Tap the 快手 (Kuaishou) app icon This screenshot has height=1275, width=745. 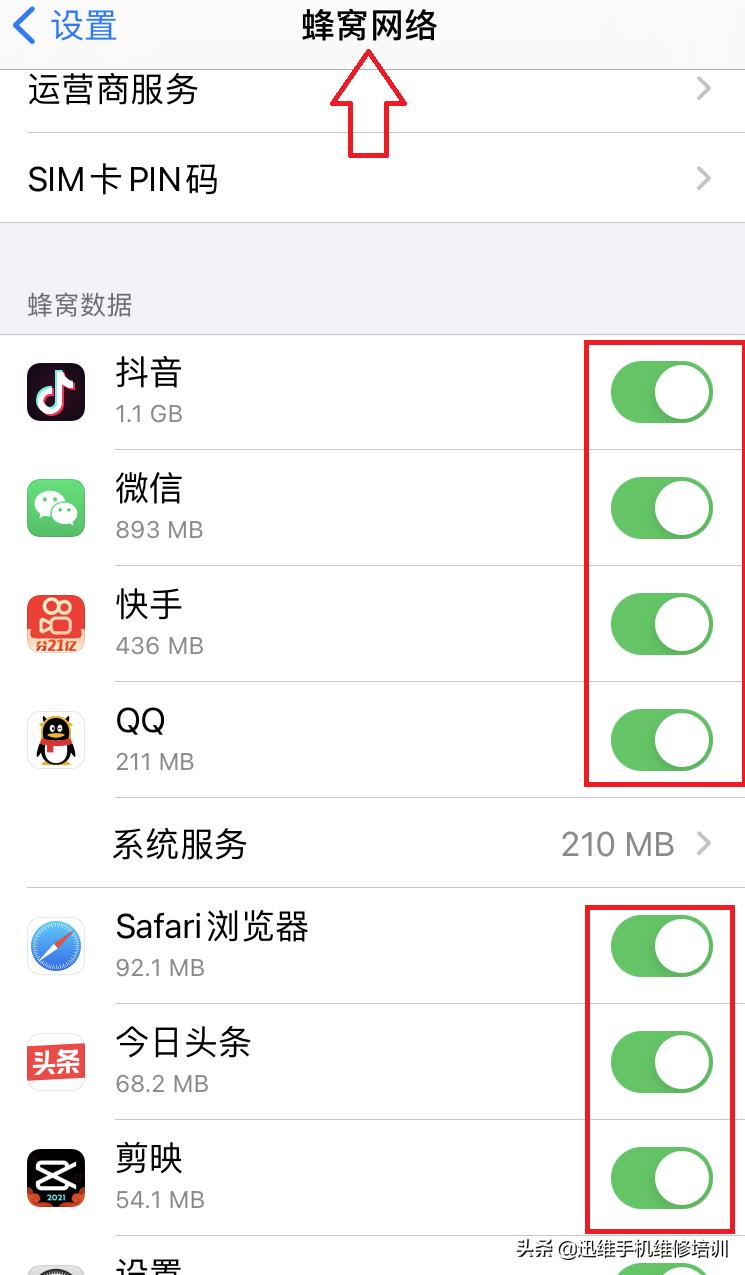click(x=55, y=623)
